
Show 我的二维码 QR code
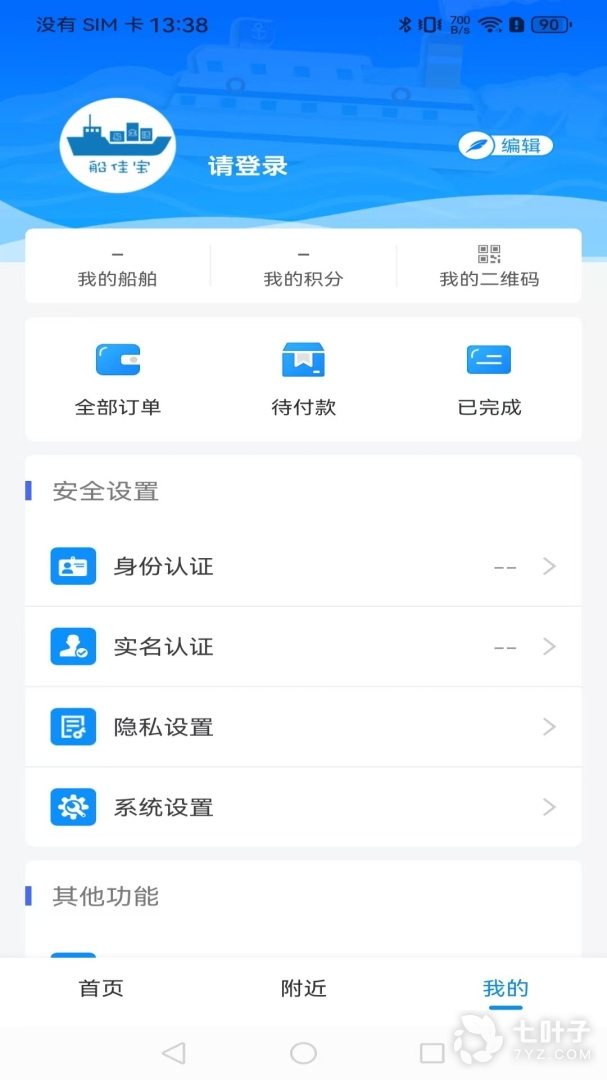click(x=489, y=267)
